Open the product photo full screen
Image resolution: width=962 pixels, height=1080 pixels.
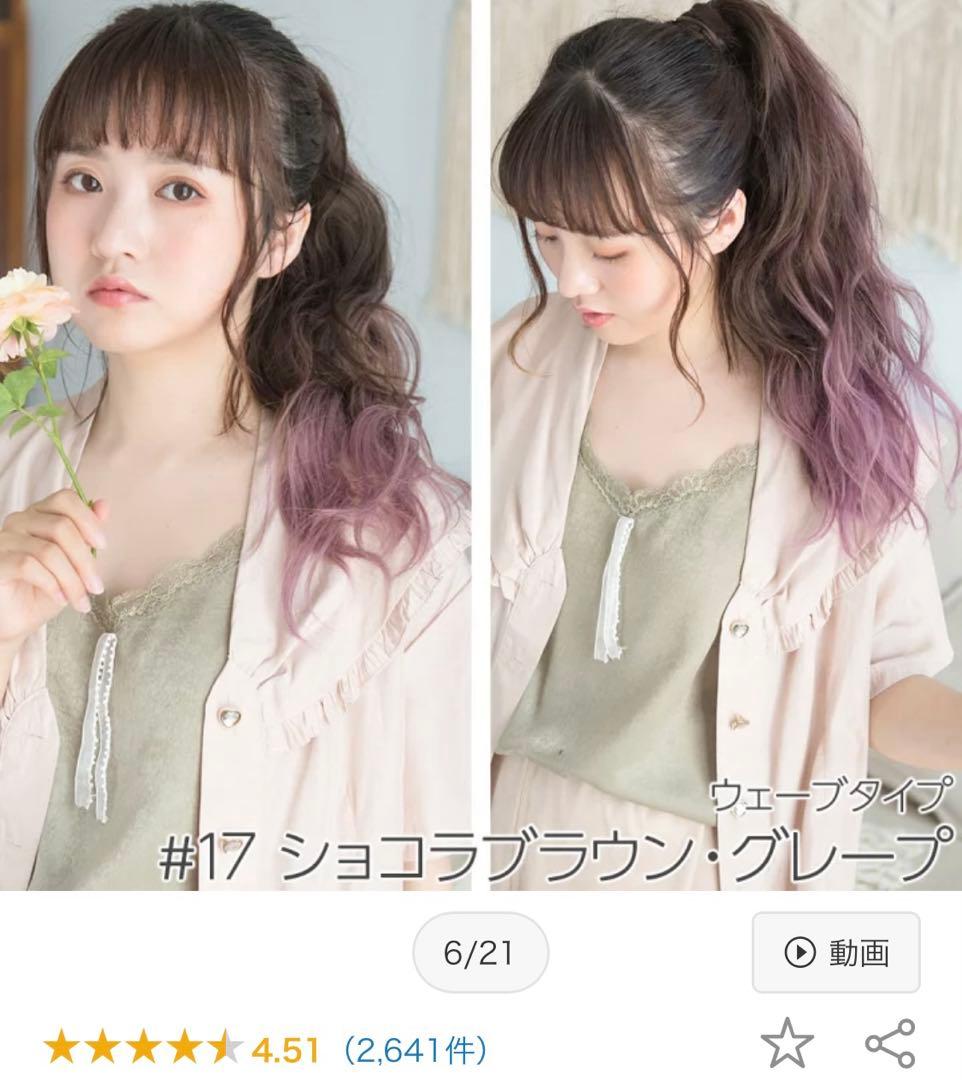[x=481, y=445]
